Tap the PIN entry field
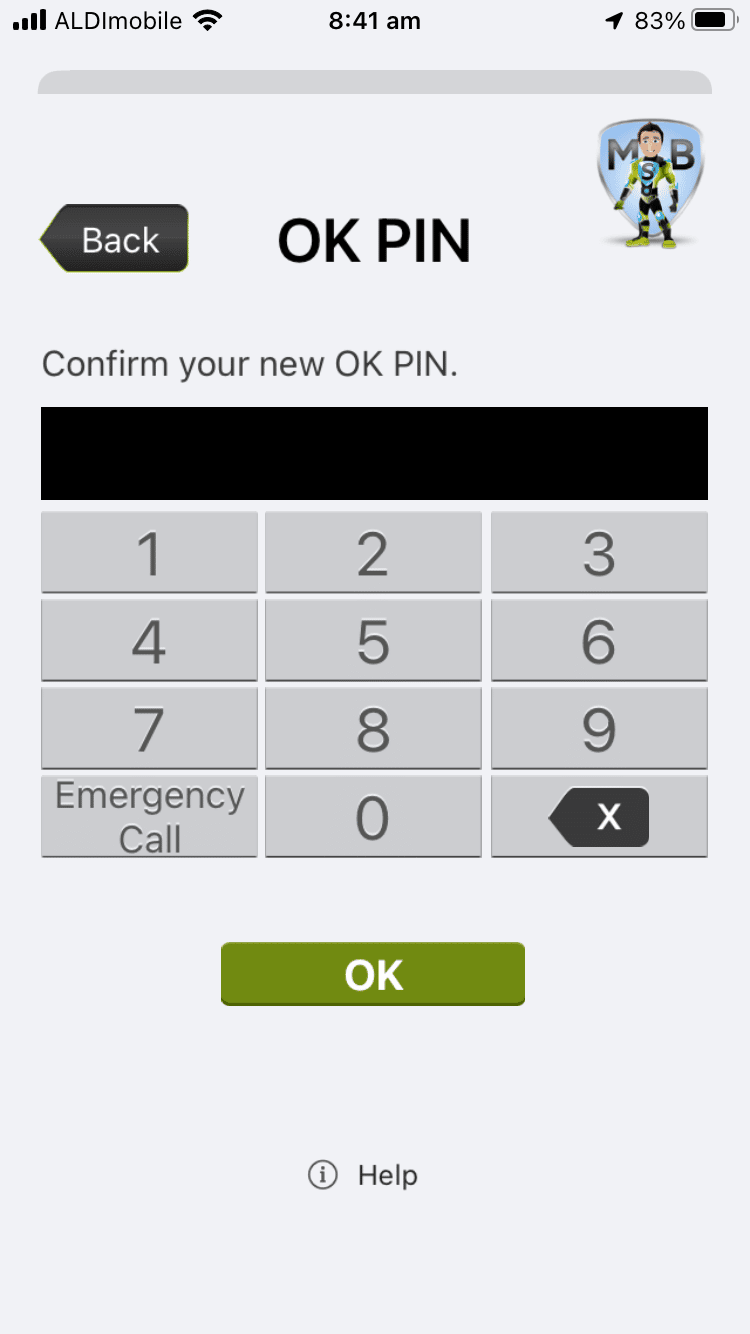The height and width of the screenshot is (1334, 750). click(x=374, y=453)
